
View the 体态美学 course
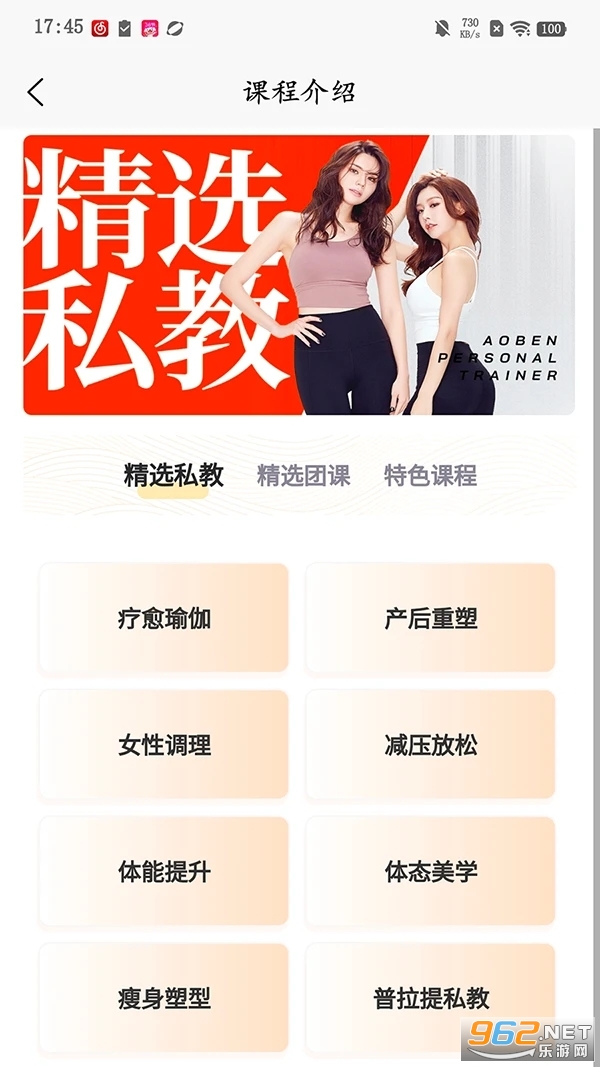click(x=431, y=872)
